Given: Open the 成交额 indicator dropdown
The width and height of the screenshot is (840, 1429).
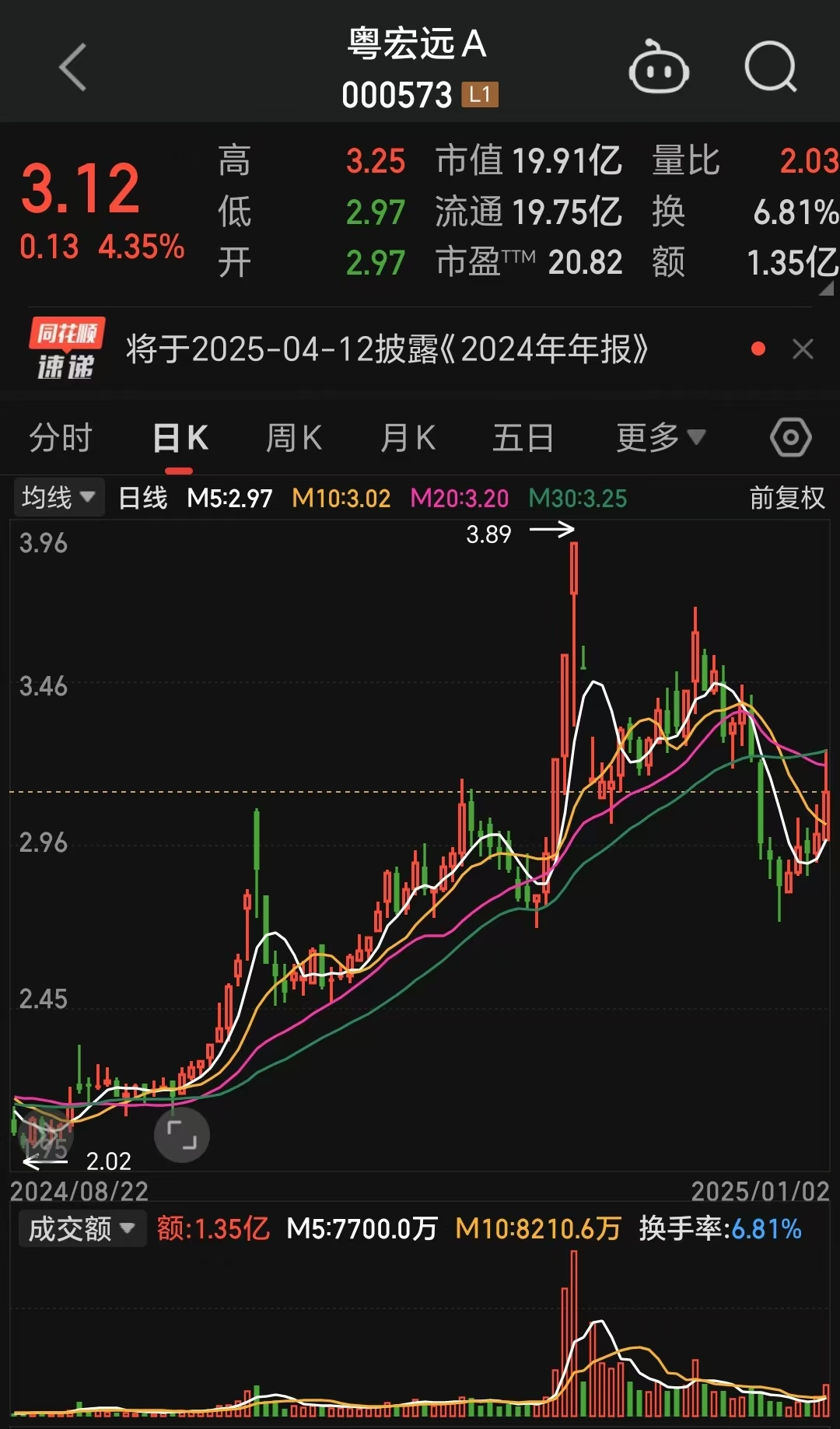Looking at the screenshot, I should (81, 1229).
